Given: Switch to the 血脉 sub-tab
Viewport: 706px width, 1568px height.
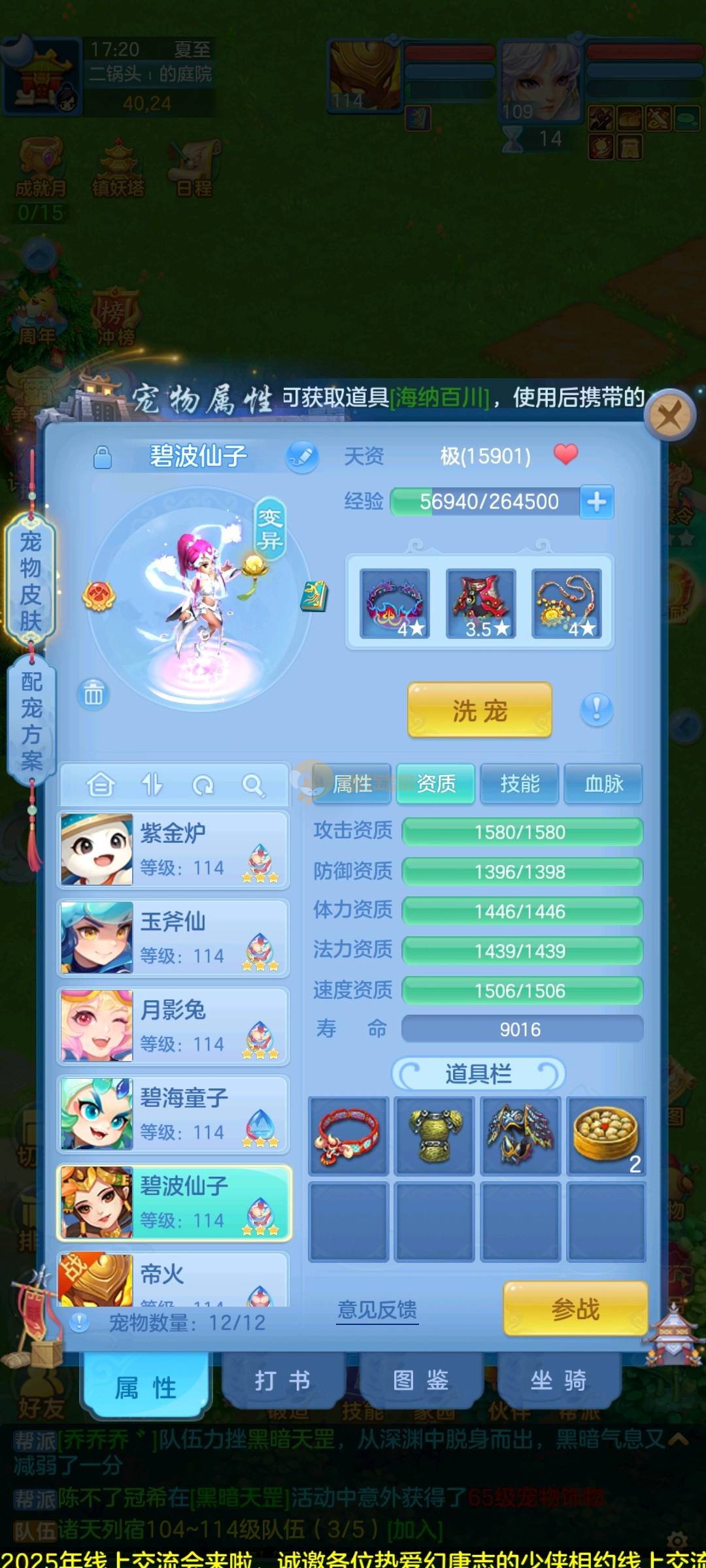Looking at the screenshot, I should [x=603, y=783].
